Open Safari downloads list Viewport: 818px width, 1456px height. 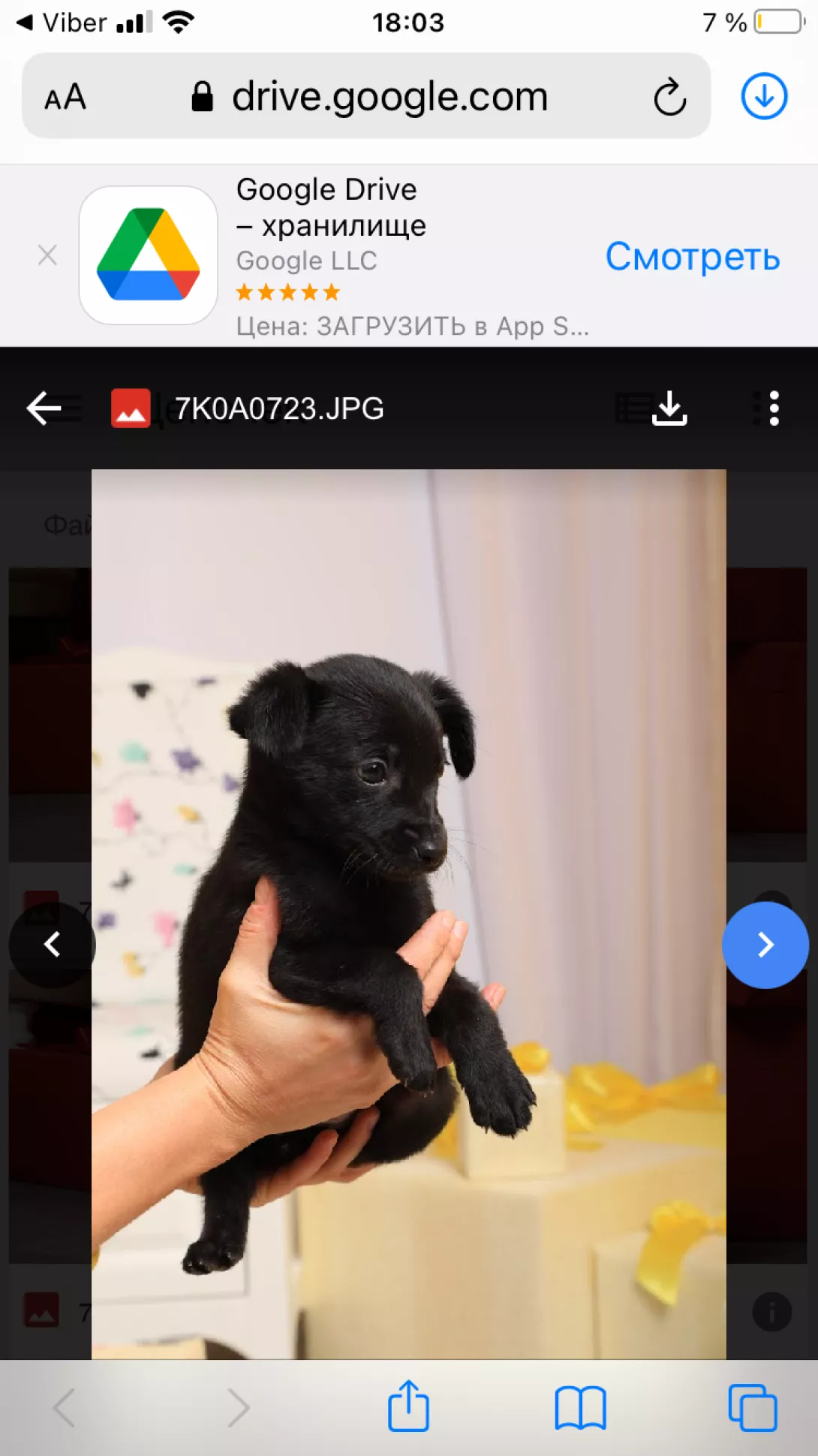(764, 96)
